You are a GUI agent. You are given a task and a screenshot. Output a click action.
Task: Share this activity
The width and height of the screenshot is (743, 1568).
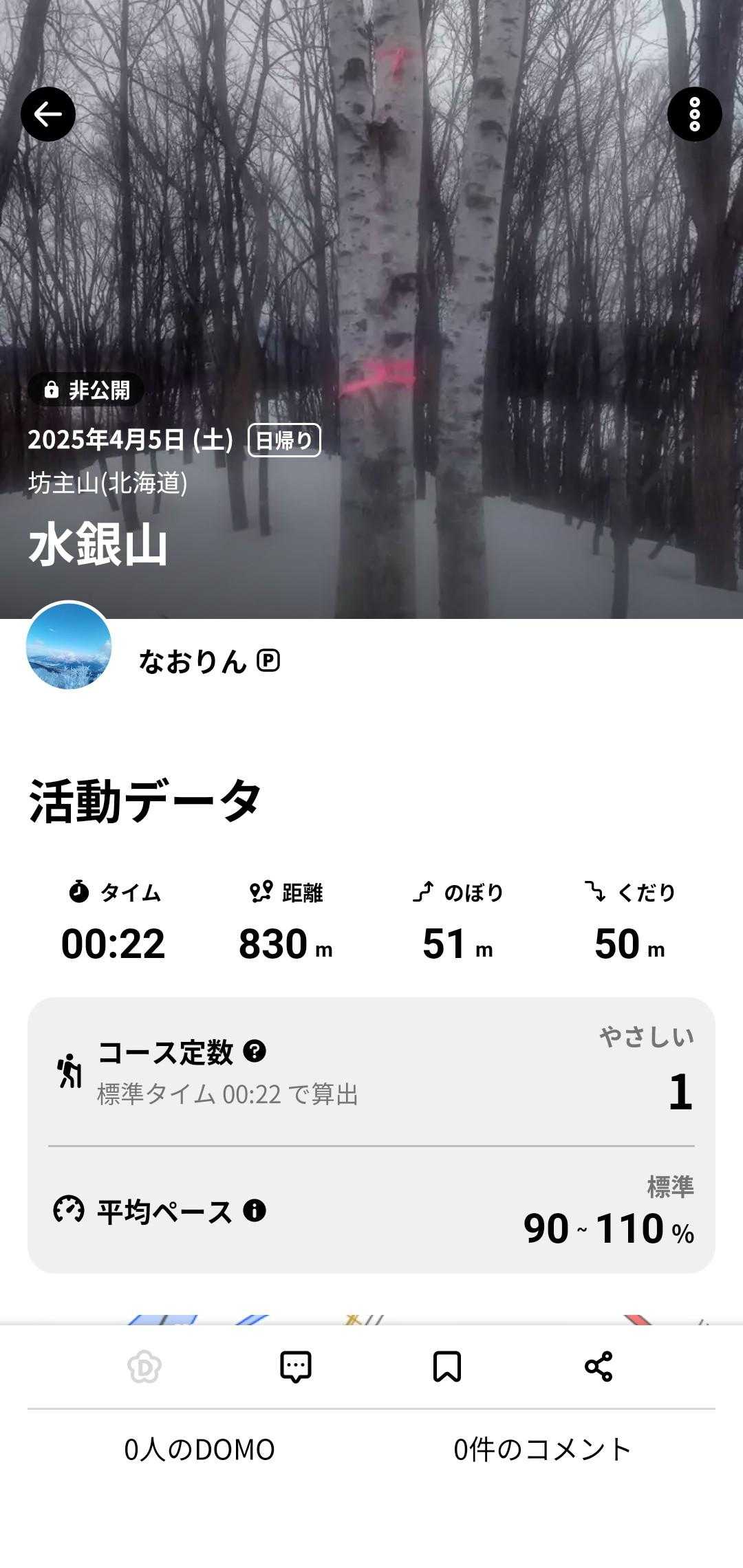click(598, 1366)
